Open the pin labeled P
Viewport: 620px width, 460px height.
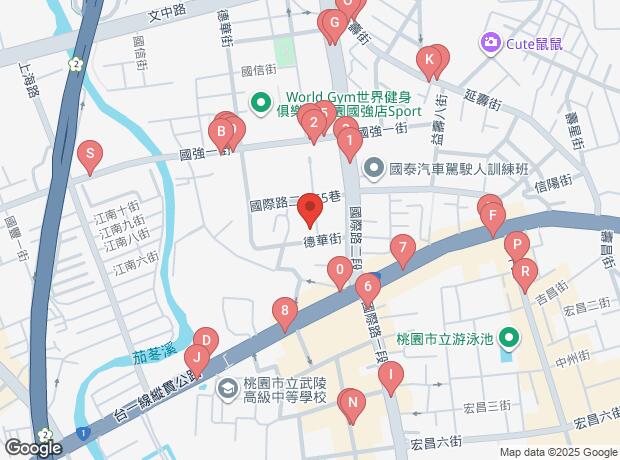[516, 244]
